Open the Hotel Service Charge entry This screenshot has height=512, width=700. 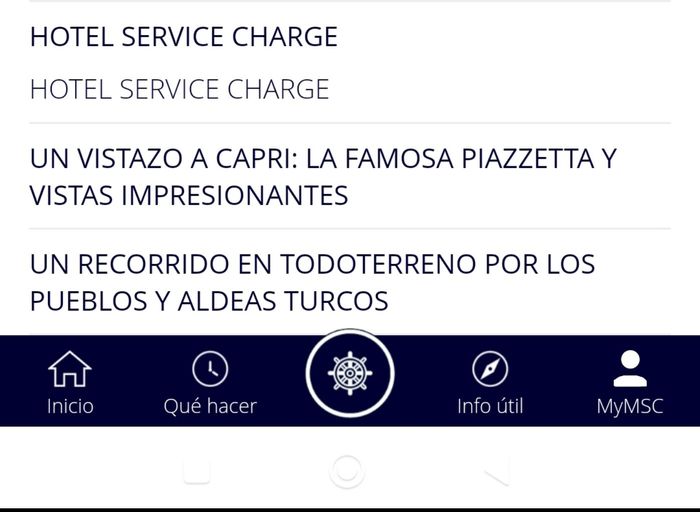coord(184,62)
